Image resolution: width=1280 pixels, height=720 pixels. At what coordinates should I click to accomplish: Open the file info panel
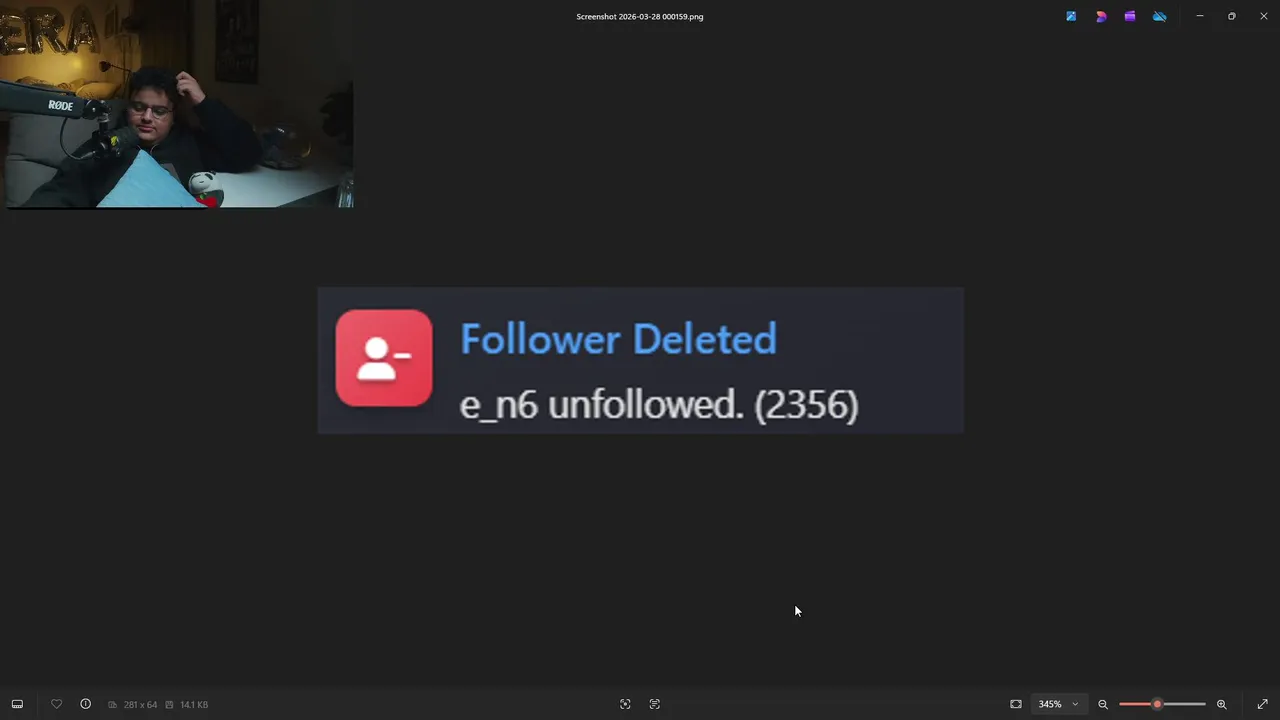pyautogui.click(x=86, y=704)
